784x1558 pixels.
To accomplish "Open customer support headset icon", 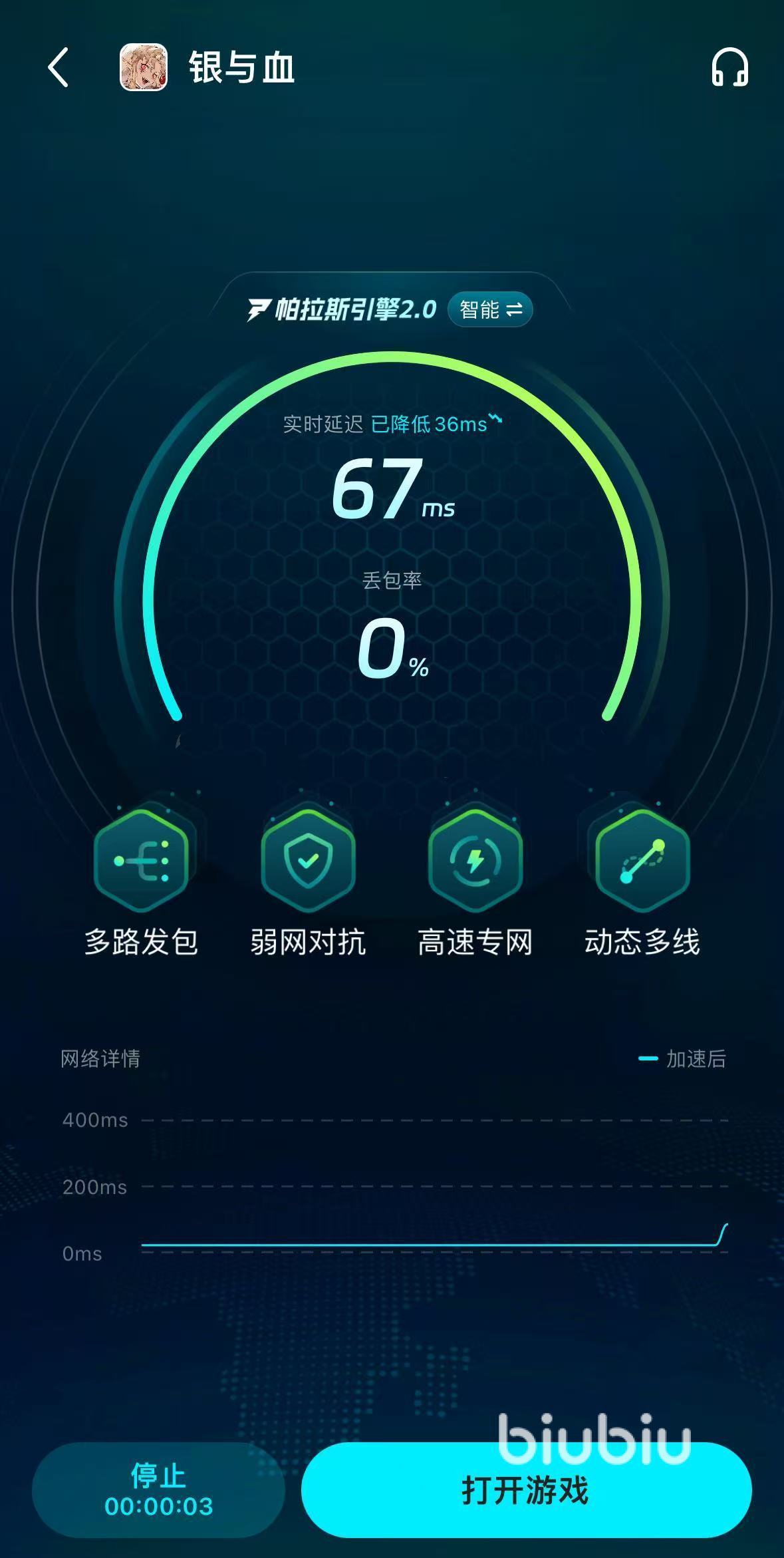I will click(x=729, y=67).
